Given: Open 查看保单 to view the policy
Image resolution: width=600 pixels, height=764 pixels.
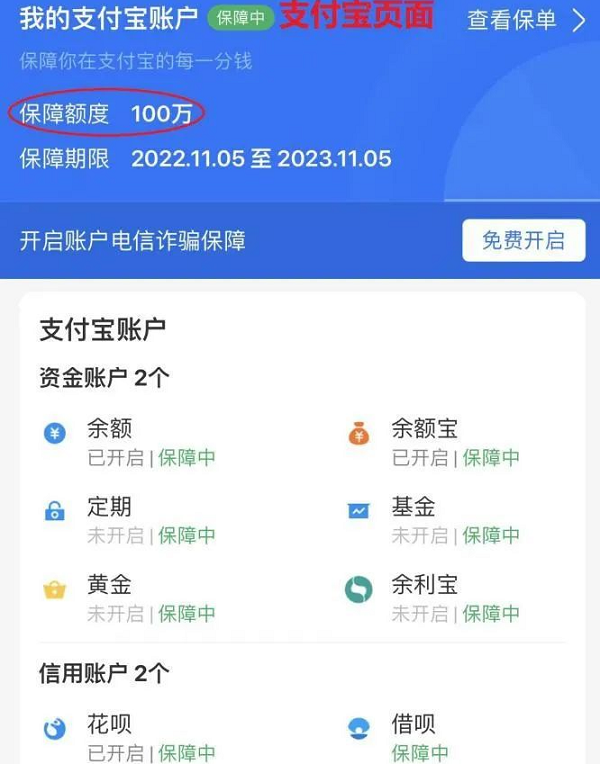Looking at the screenshot, I should click(525, 20).
